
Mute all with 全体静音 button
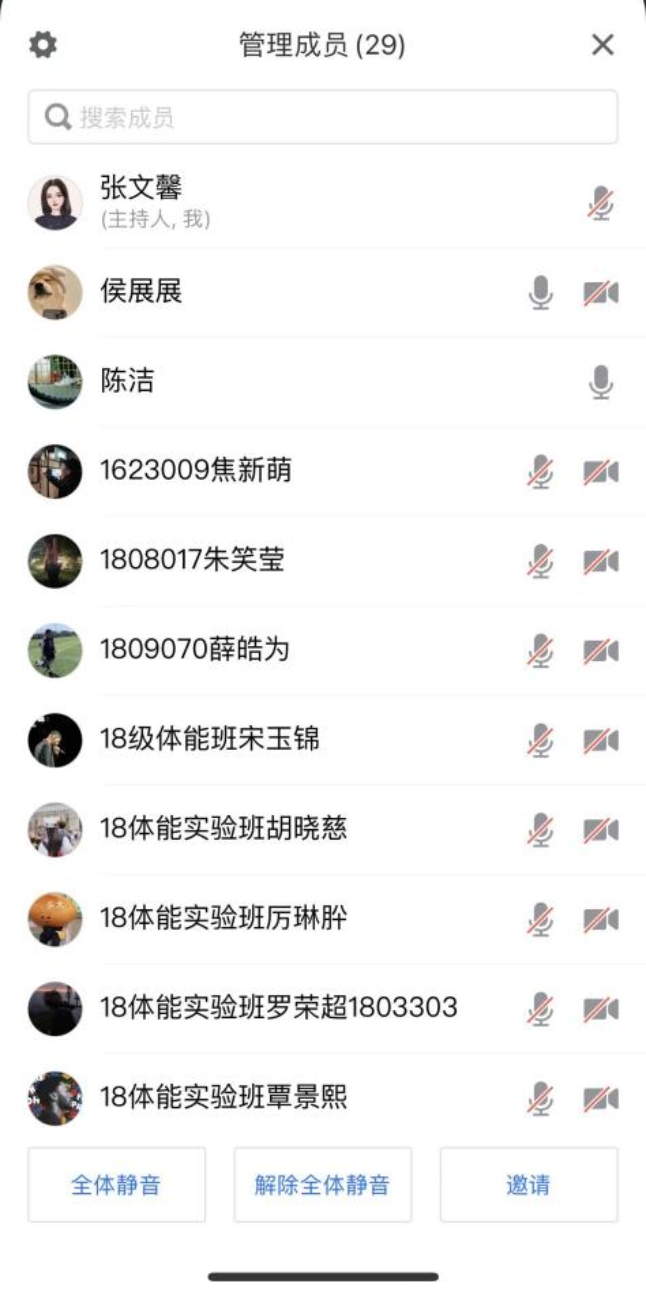tap(116, 1185)
